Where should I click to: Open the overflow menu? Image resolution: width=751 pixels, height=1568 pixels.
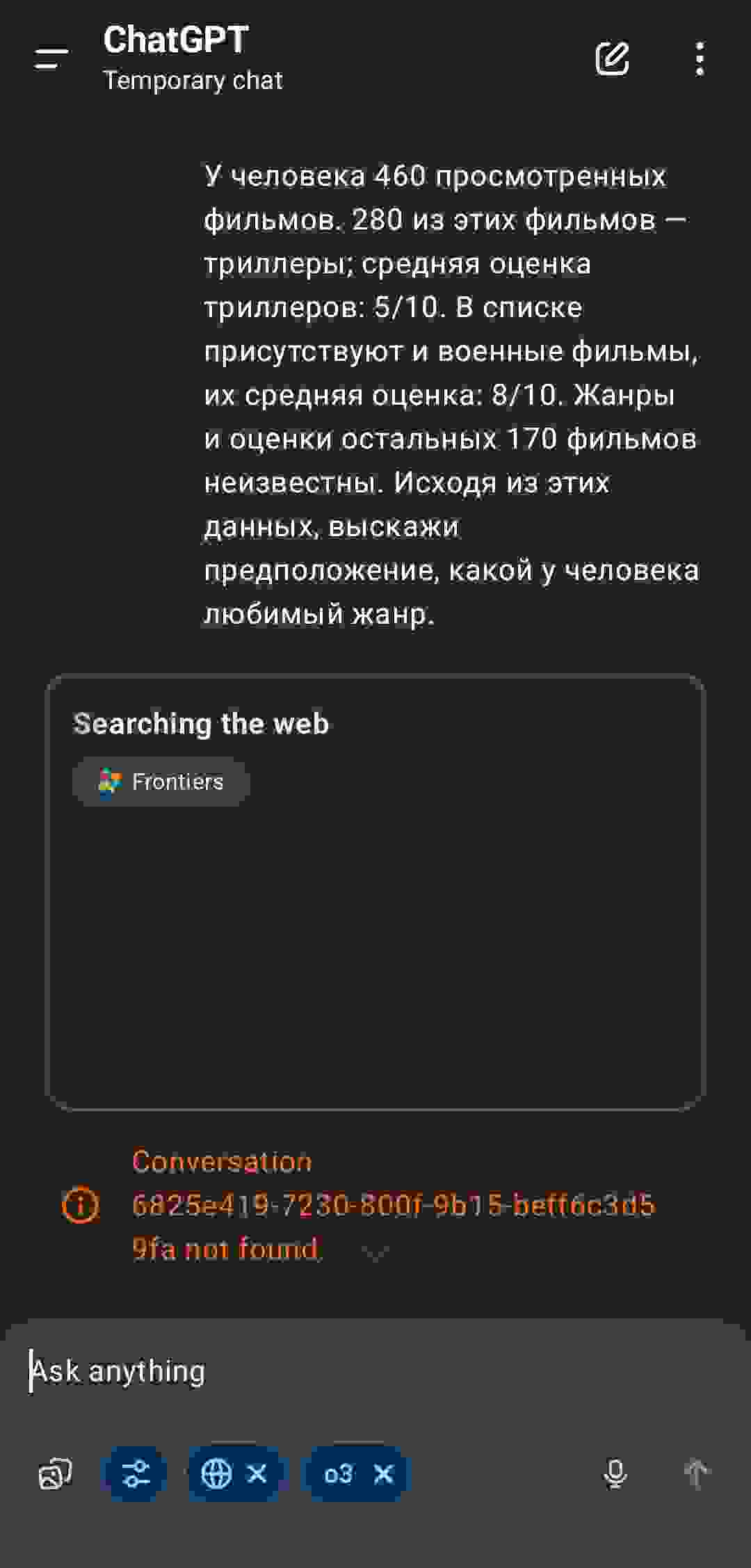coord(700,58)
